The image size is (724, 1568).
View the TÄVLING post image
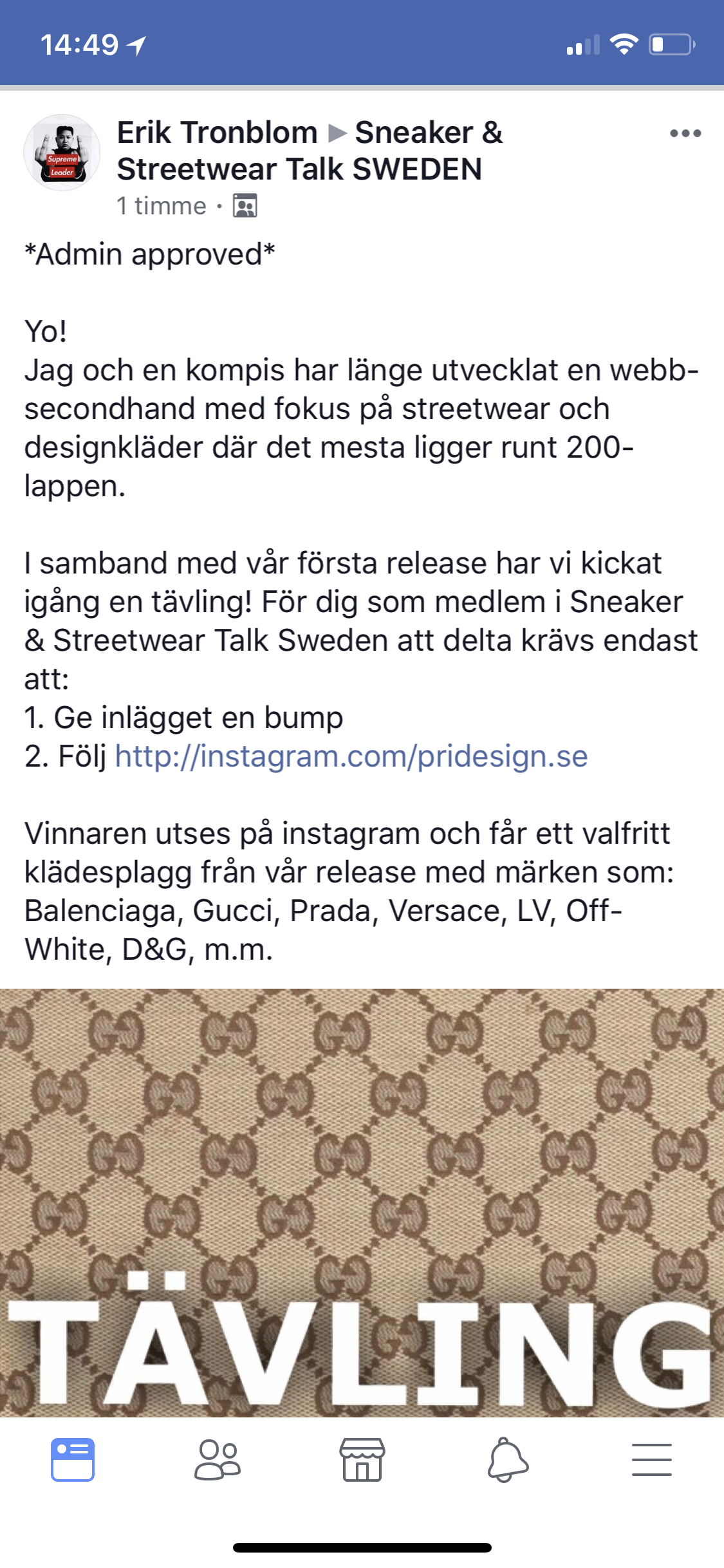tap(362, 1202)
